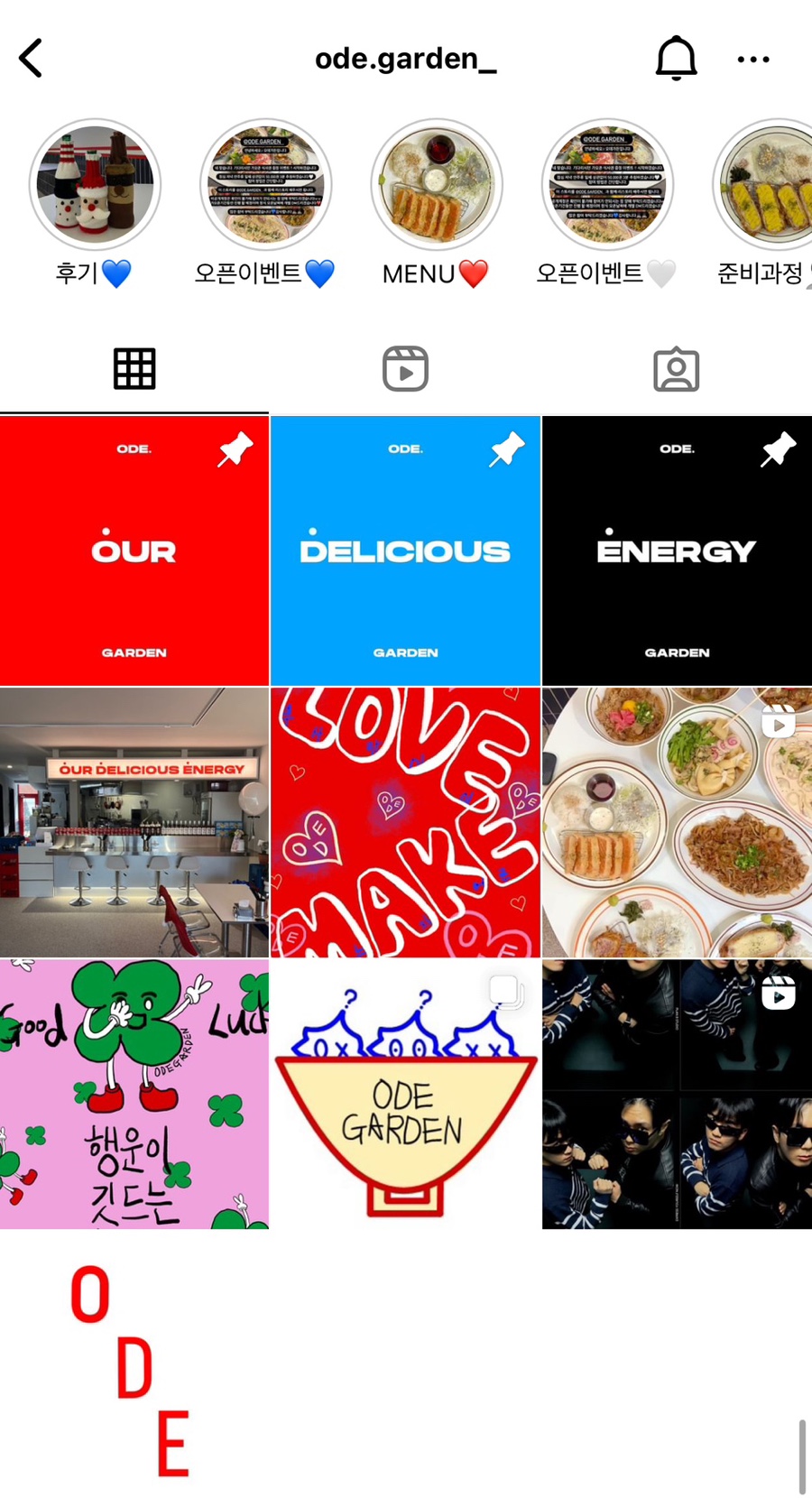View the 오픈이벤트 white heart highlight
The image size is (812, 1498).
pyautogui.click(x=606, y=185)
